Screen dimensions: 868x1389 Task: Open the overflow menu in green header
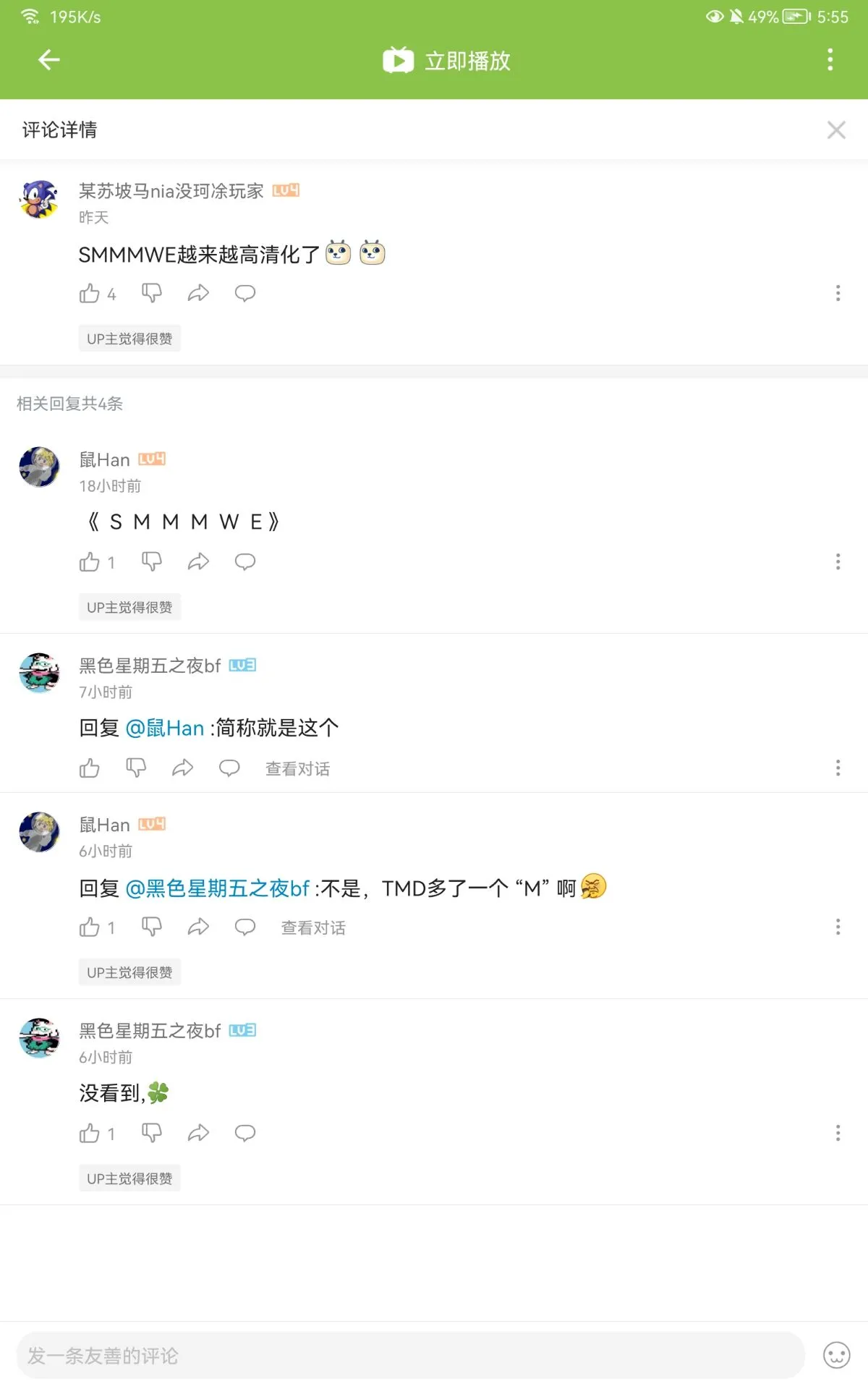point(830,60)
